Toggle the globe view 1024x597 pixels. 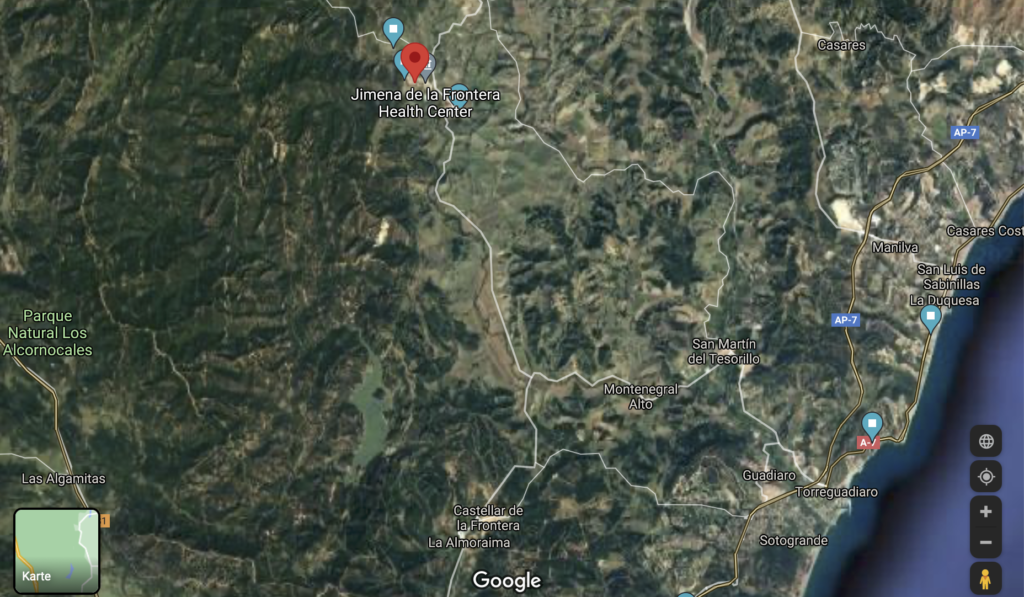(x=986, y=441)
